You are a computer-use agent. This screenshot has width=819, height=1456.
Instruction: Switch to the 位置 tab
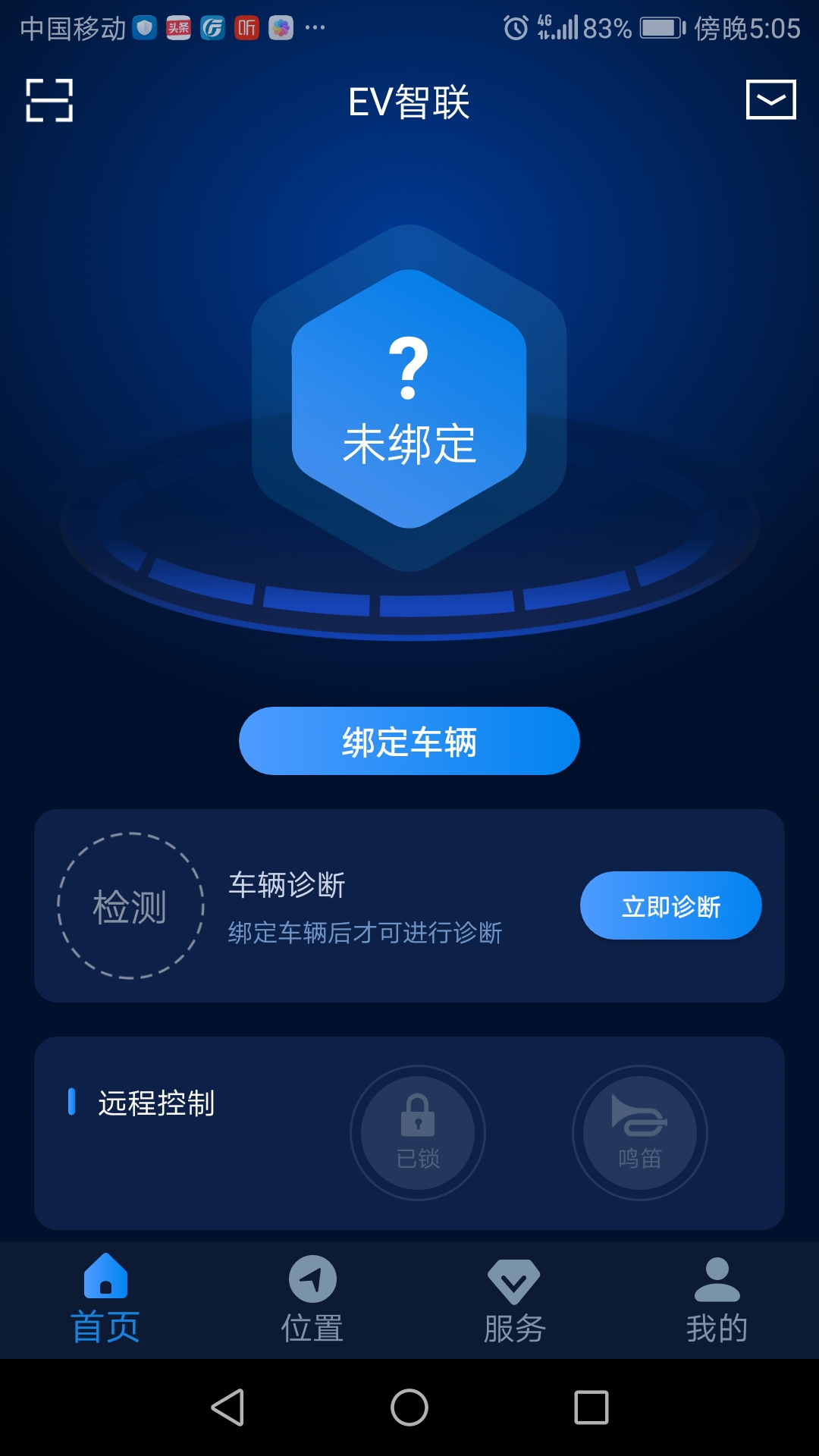tap(312, 1299)
